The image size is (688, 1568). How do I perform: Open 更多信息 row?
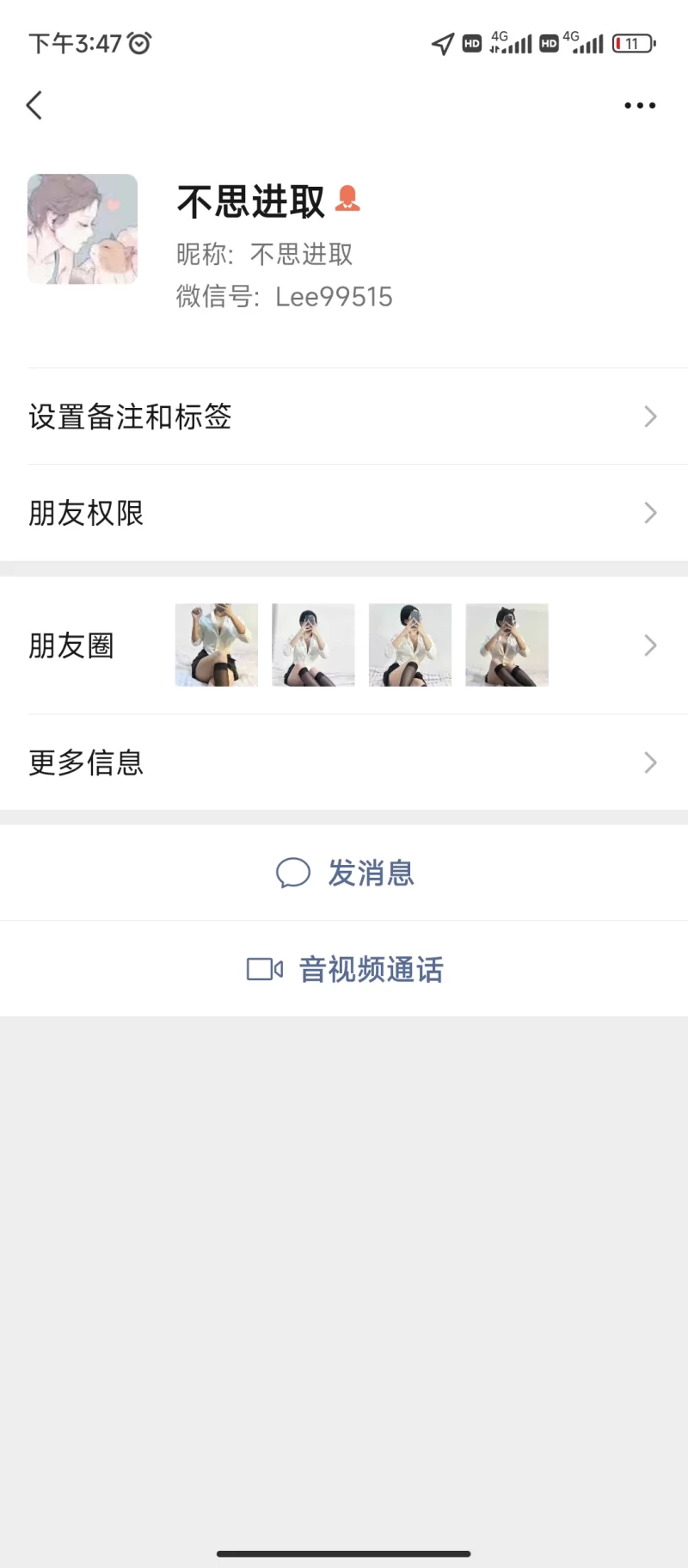[344, 762]
